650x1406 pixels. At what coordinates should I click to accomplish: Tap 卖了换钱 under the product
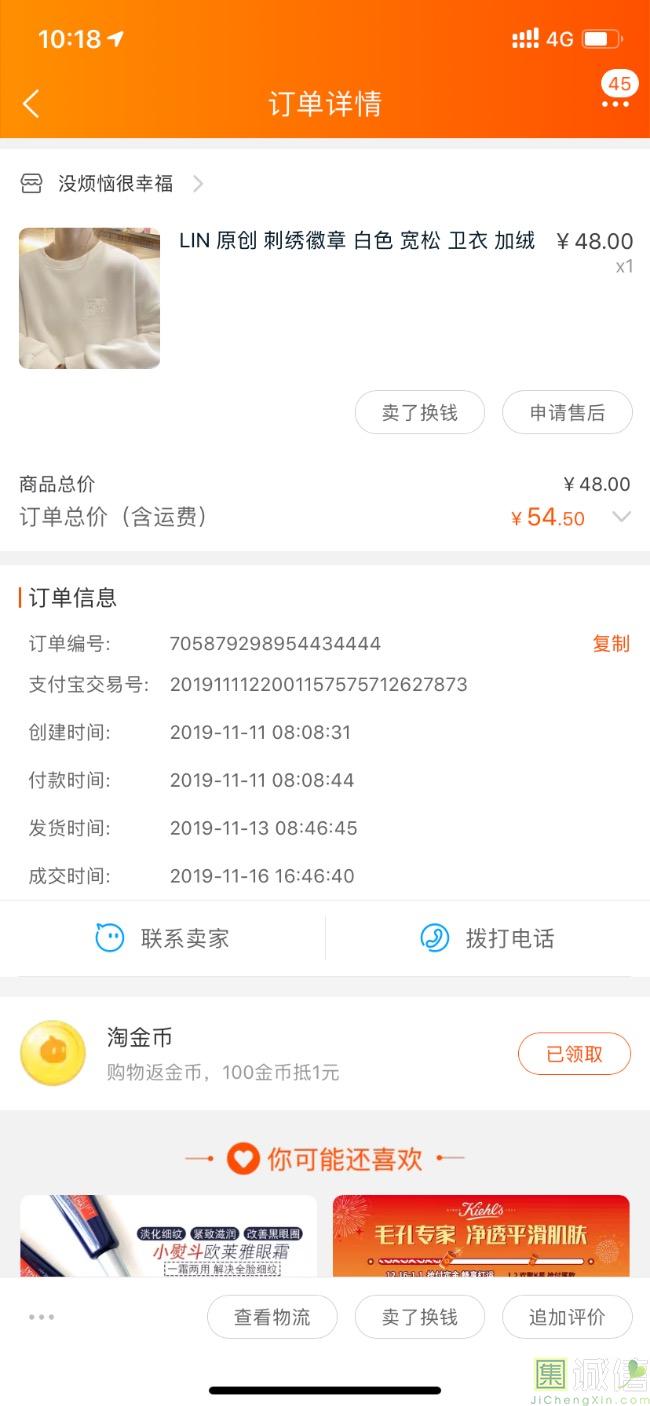419,412
